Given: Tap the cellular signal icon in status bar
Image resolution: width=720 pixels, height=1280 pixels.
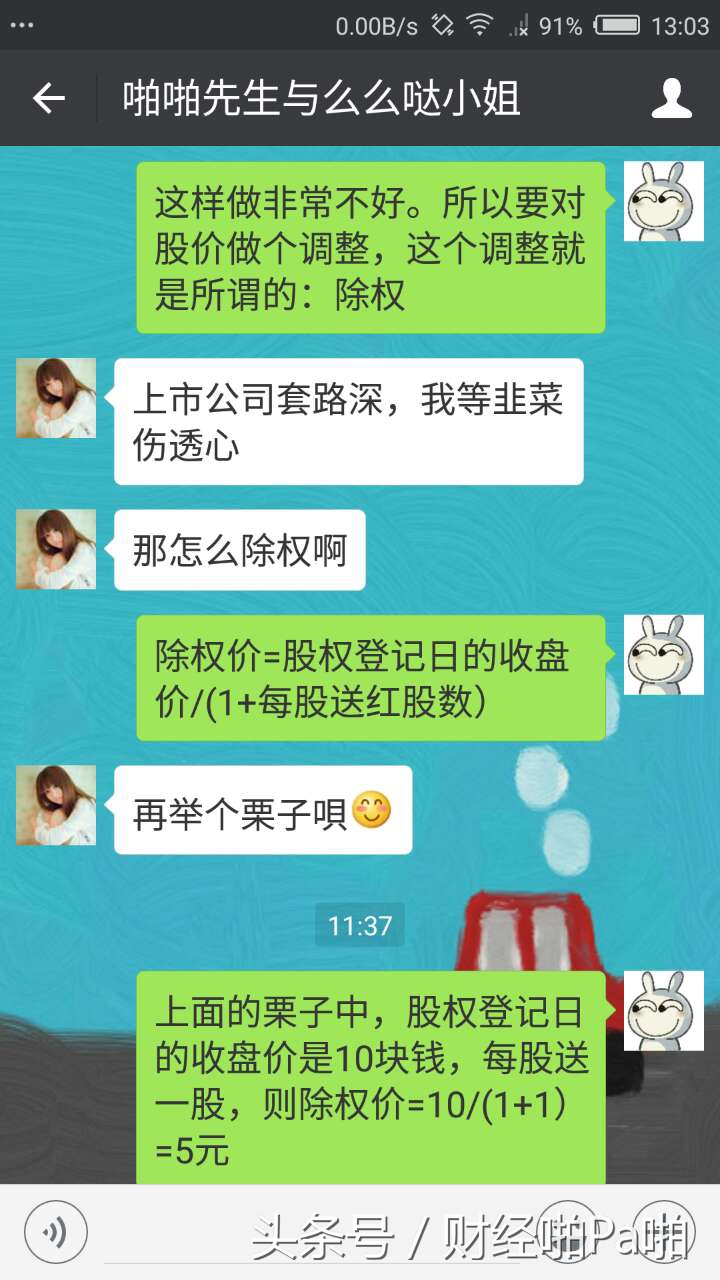Looking at the screenshot, I should pyautogui.click(x=520, y=26).
